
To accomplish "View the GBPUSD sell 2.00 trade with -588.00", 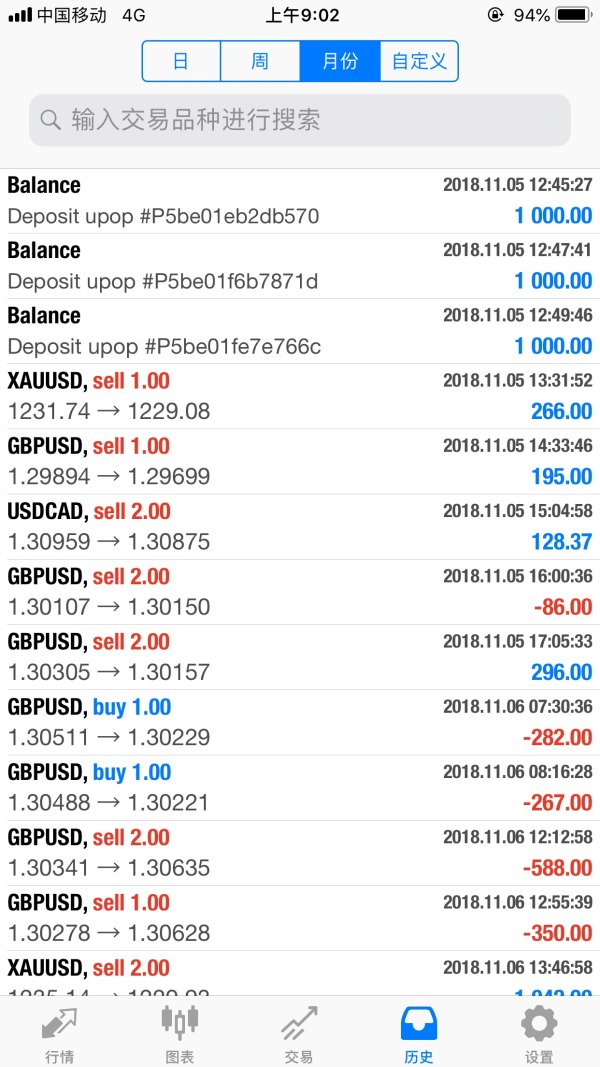I will pos(300,852).
